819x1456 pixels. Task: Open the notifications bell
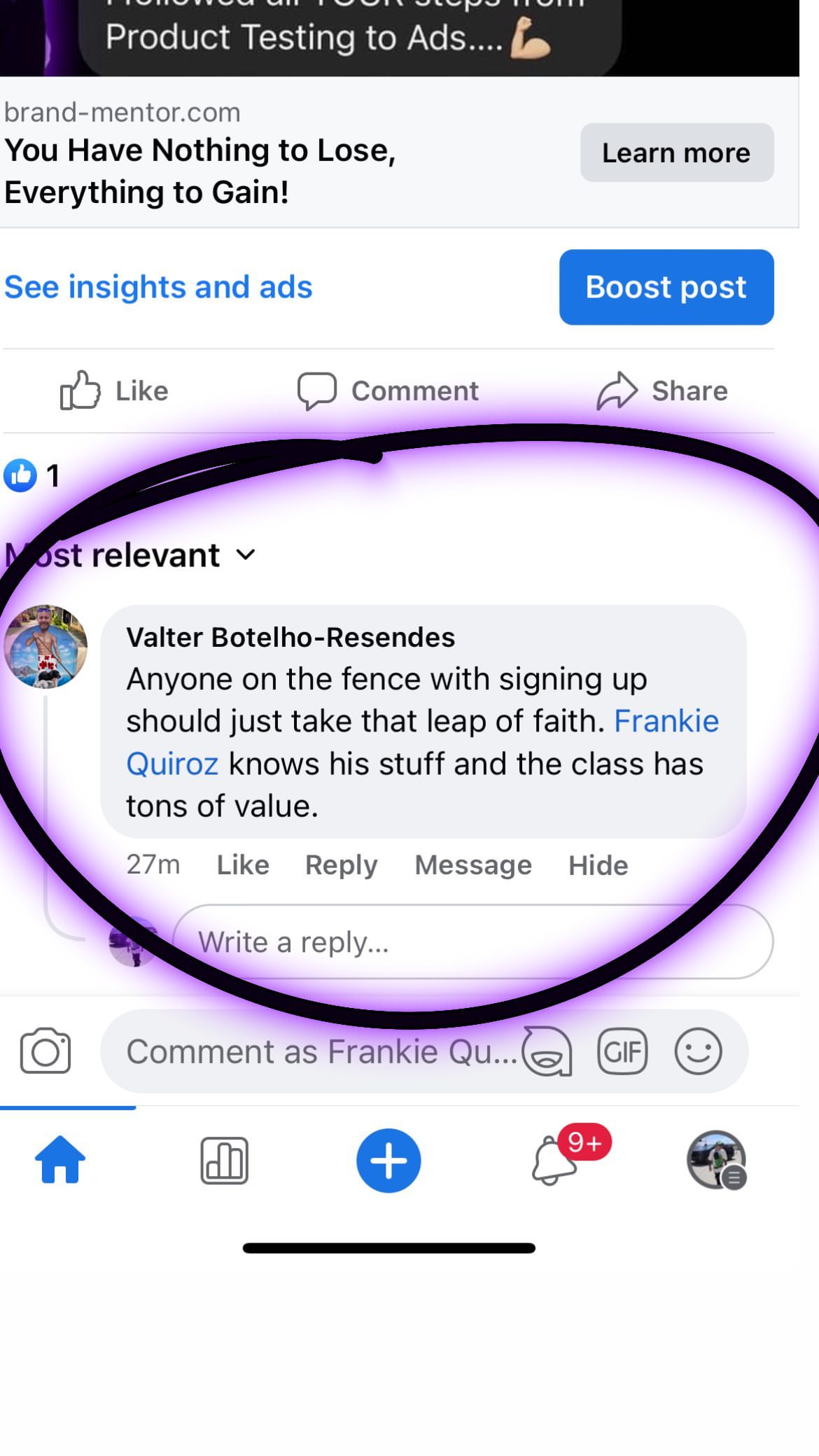[x=554, y=1161]
